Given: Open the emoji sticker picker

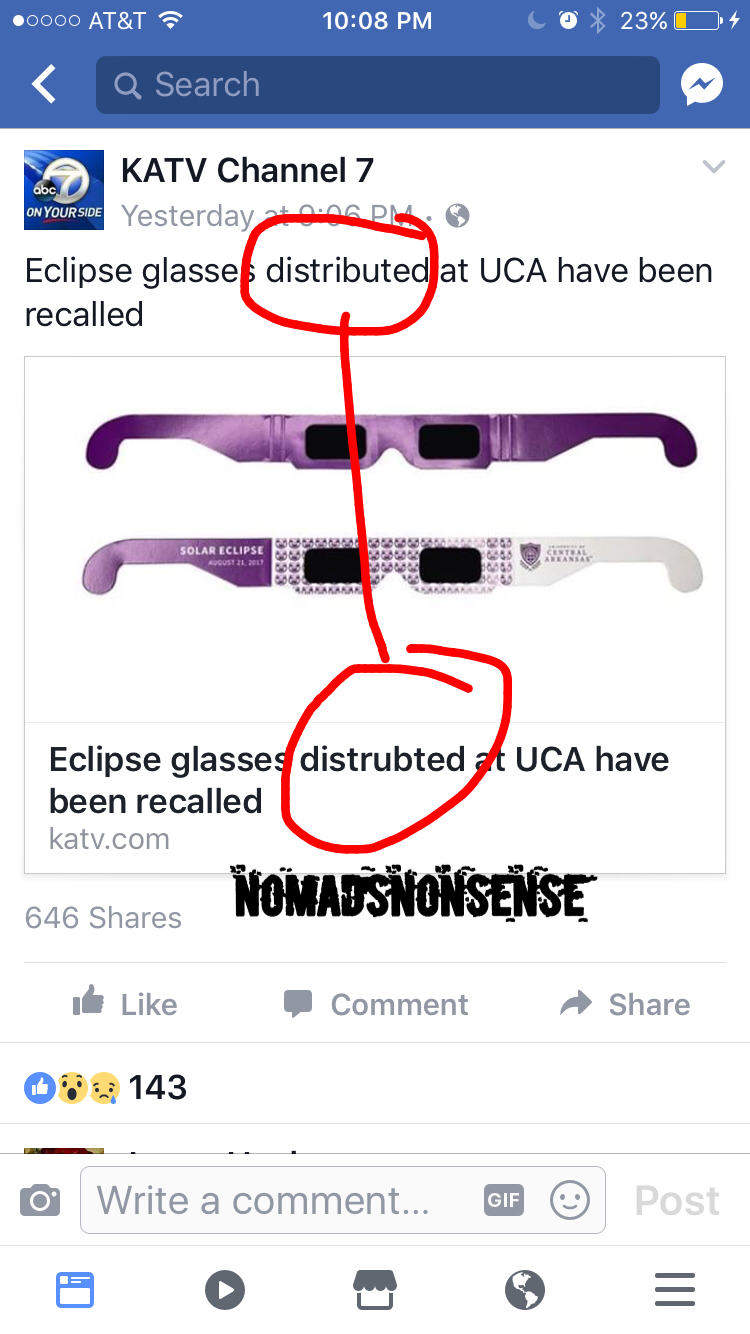Looking at the screenshot, I should tap(570, 1200).
